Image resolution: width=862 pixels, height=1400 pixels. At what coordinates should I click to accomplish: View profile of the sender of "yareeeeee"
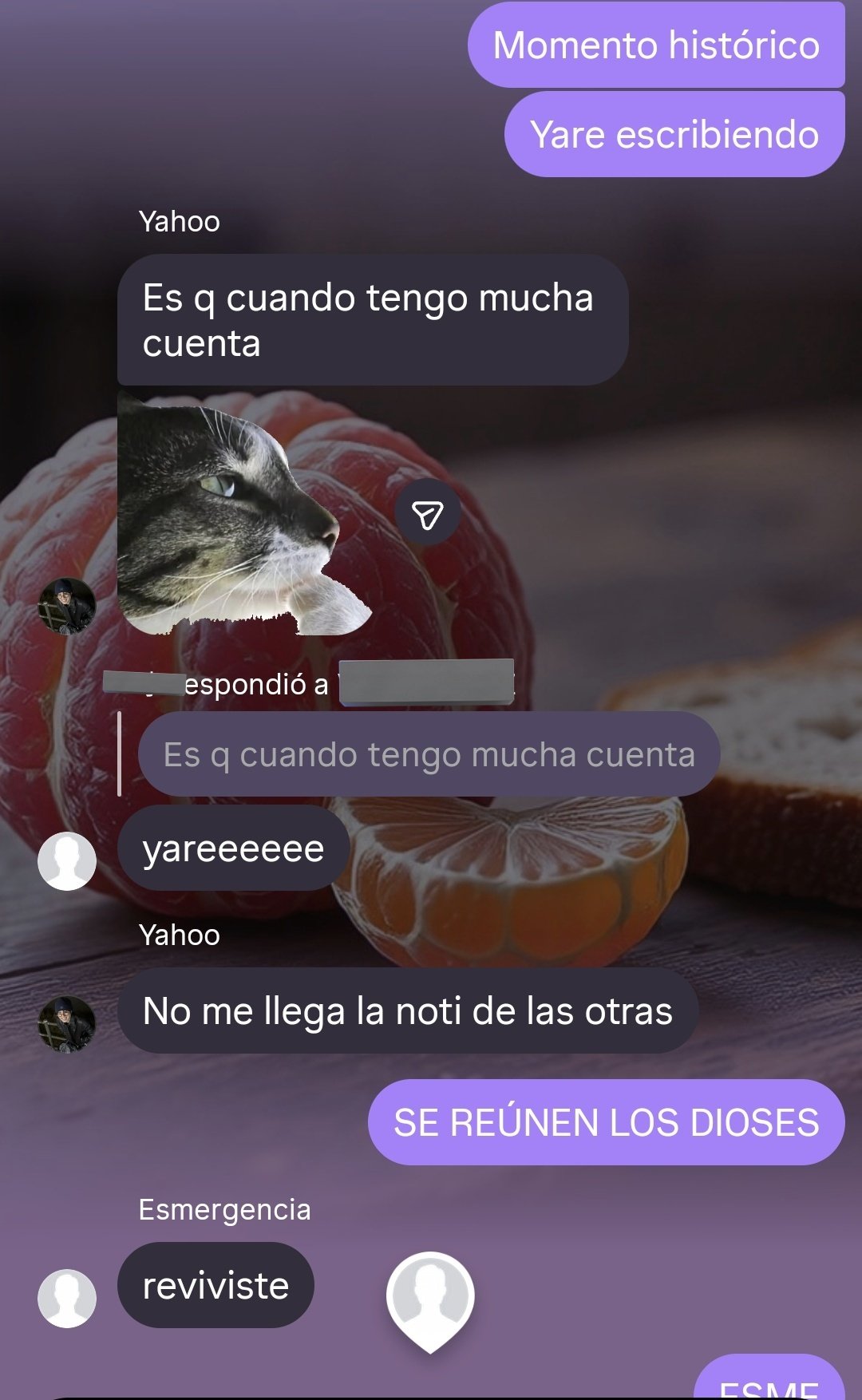[67, 861]
